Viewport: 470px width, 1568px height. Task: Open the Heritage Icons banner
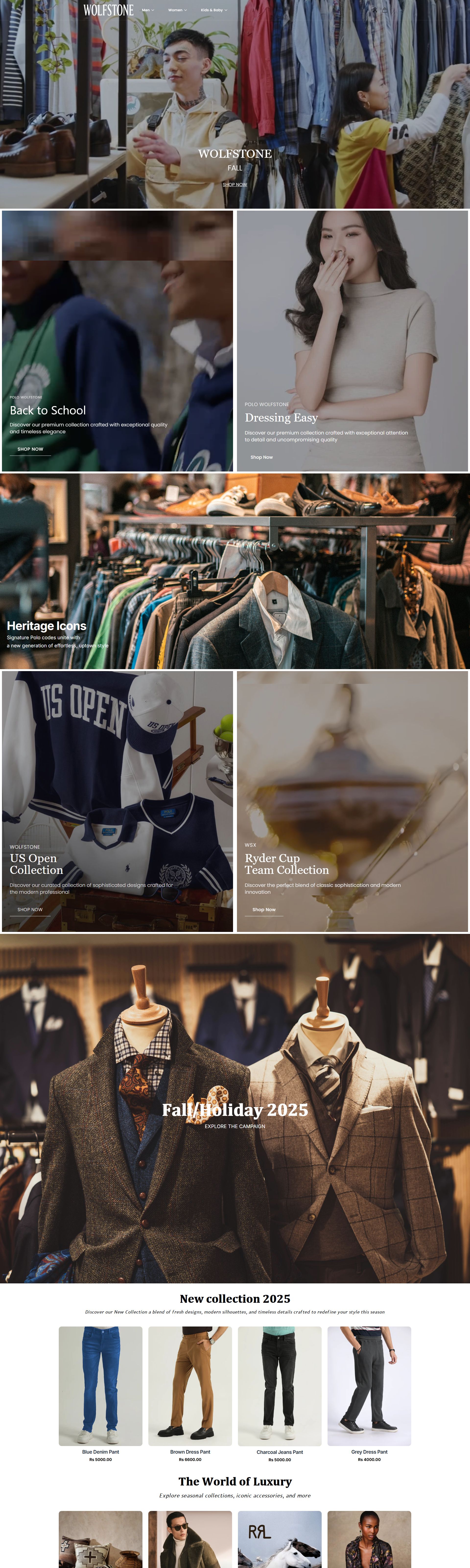point(235,572)
